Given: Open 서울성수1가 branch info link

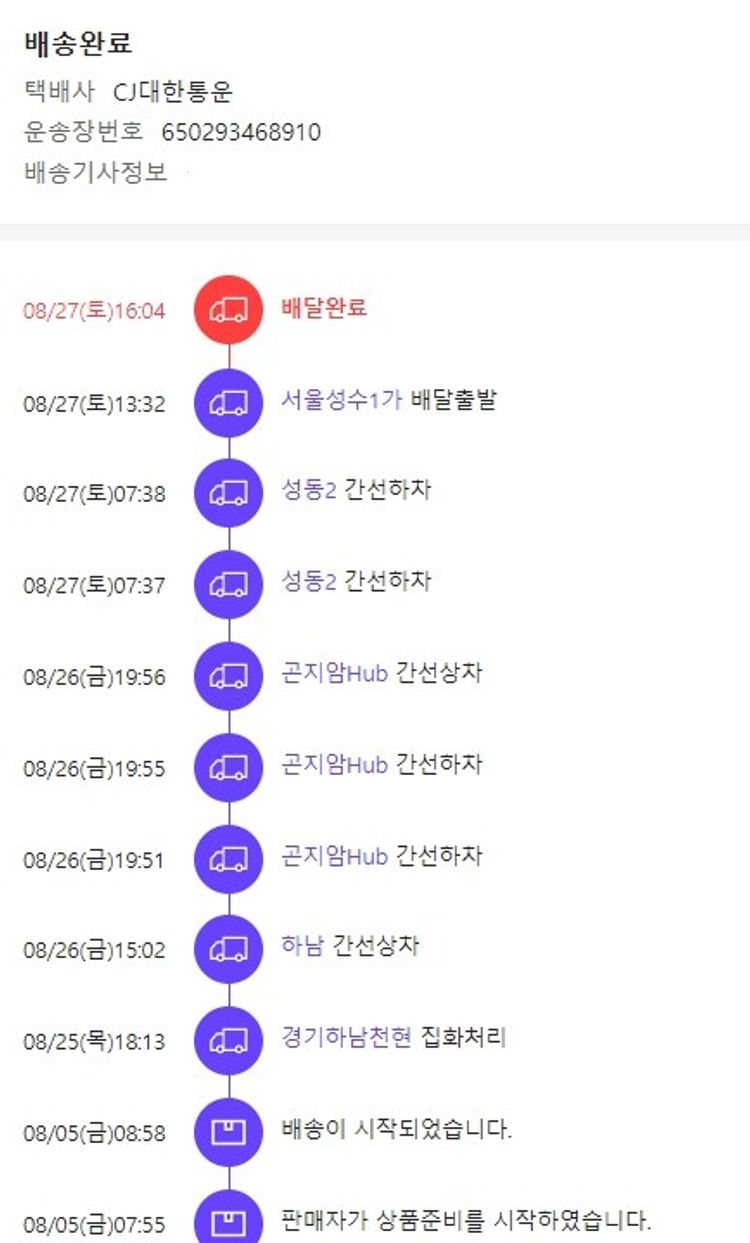Looking at the screenshot, I should coord(341,401).
